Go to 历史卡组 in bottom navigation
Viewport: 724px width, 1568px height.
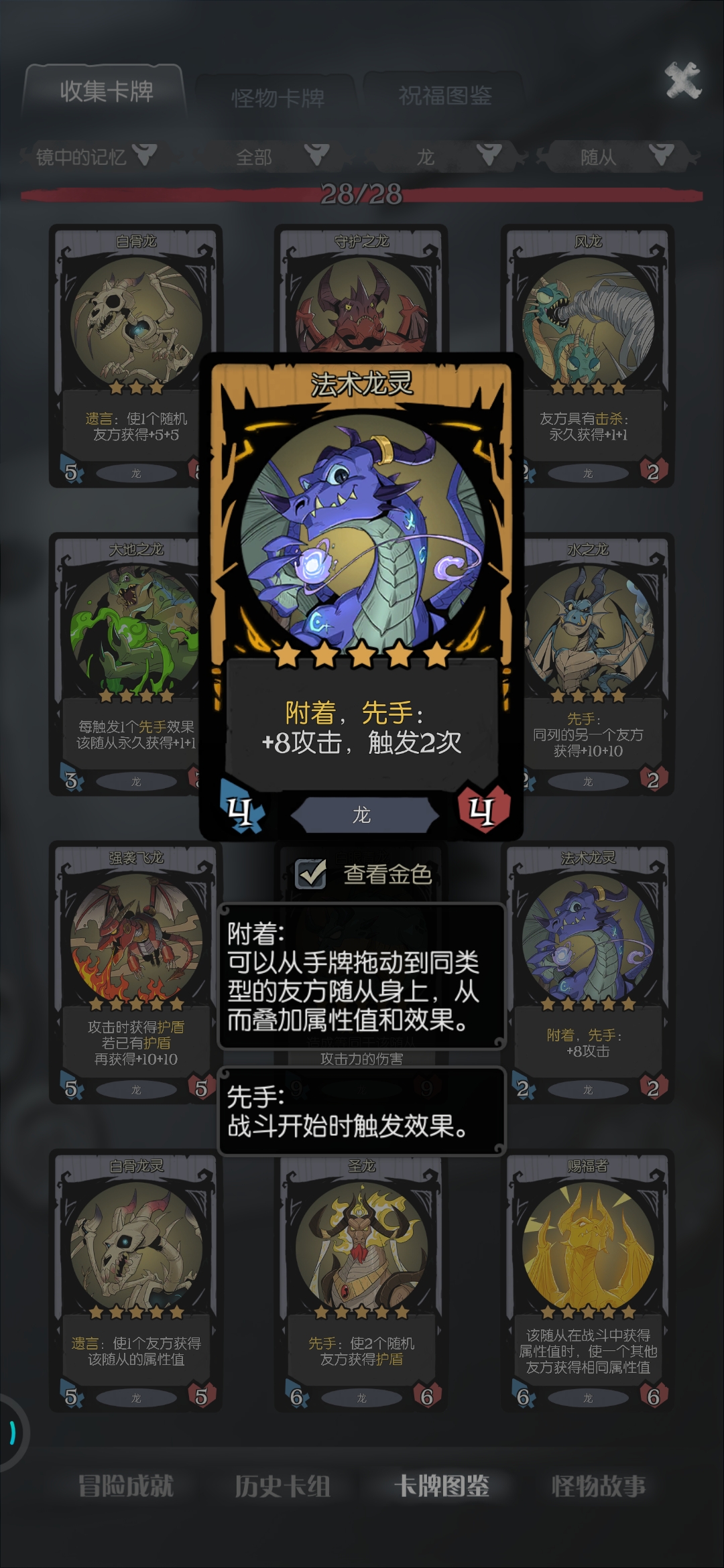coord(282,1486)
